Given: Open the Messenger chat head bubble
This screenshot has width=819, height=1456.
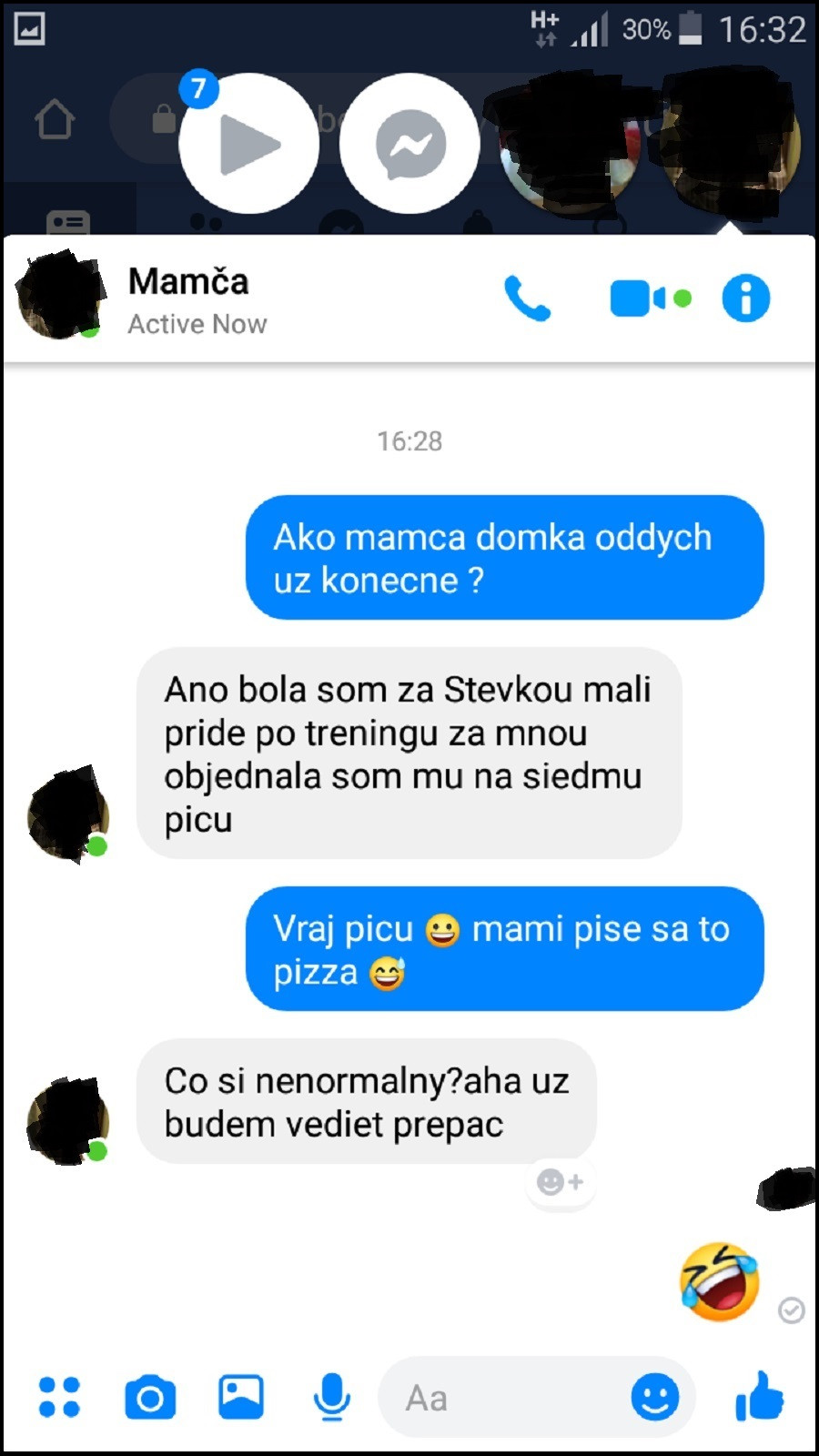Looking at the screenshot, I should 410,144.
